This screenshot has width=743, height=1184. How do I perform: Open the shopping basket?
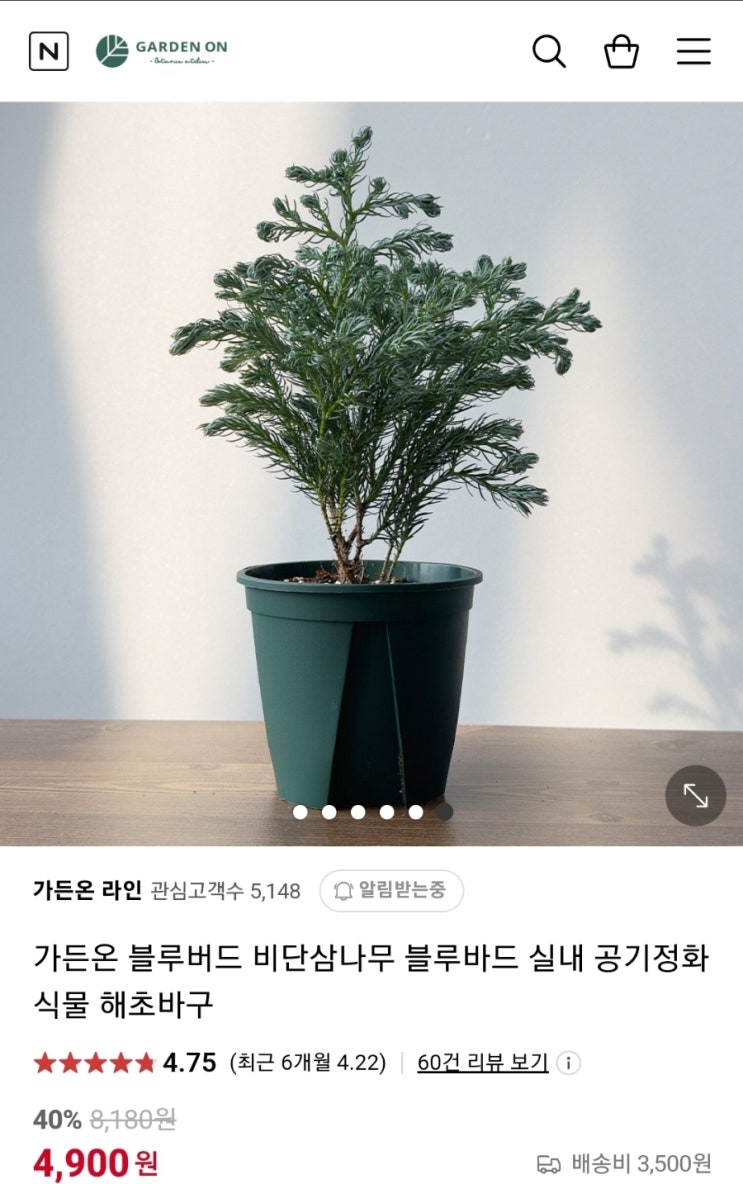(621, 51)
